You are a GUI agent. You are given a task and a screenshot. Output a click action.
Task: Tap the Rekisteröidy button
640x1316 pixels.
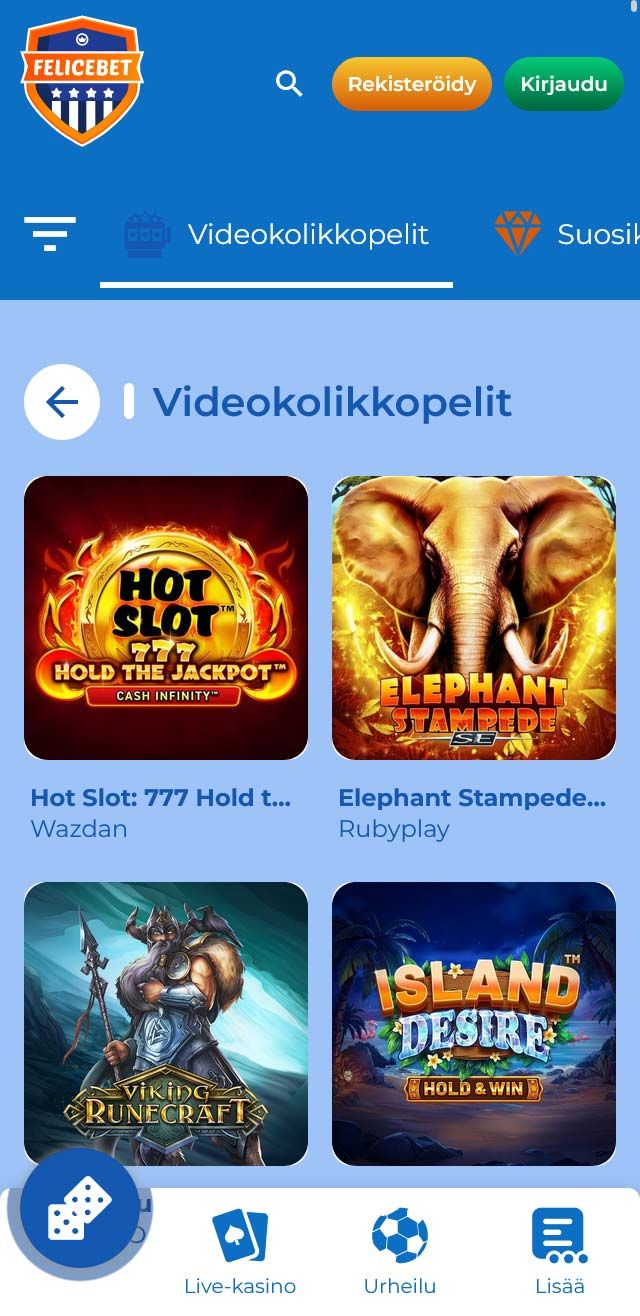tap(412, 84)
